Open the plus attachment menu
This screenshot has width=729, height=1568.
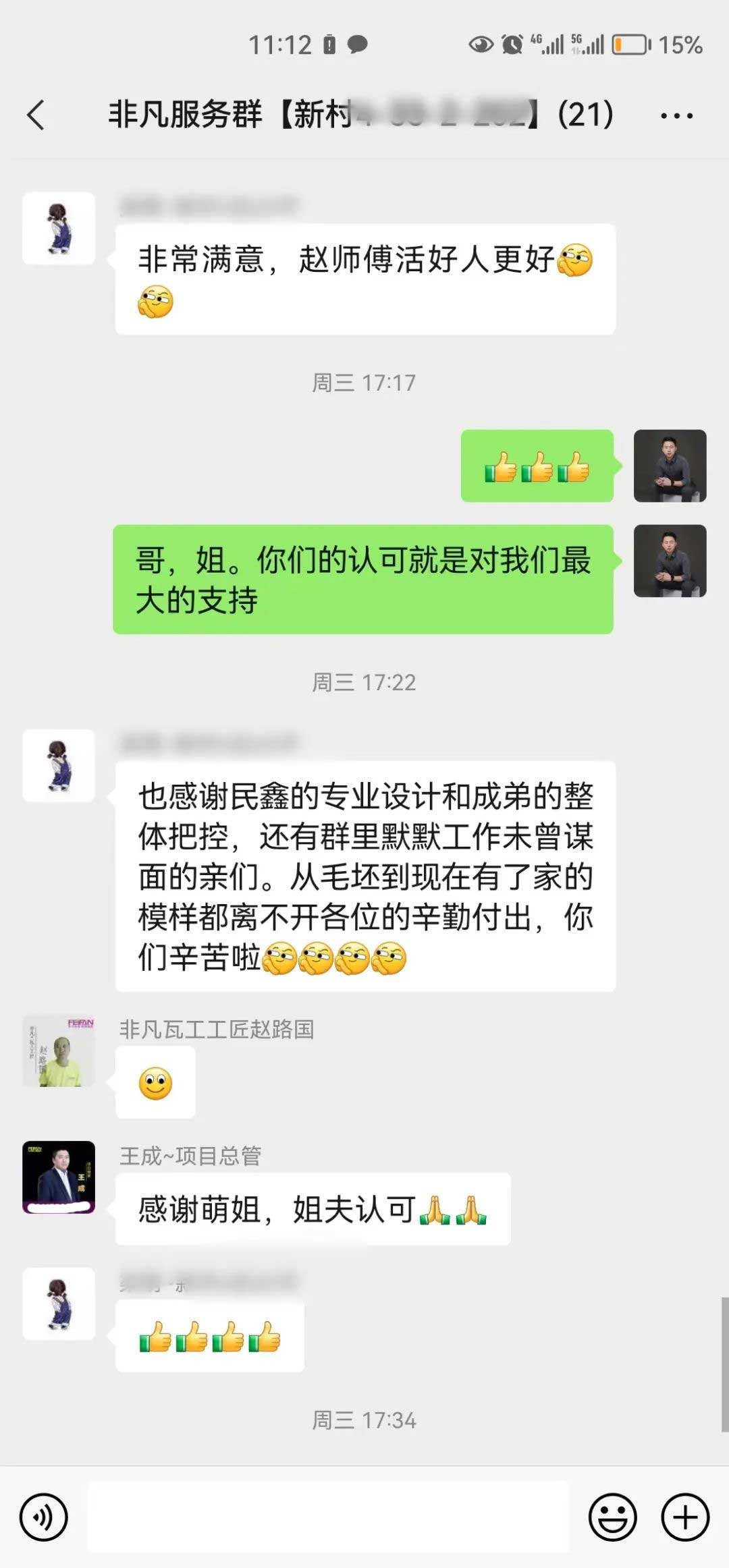685,1517
